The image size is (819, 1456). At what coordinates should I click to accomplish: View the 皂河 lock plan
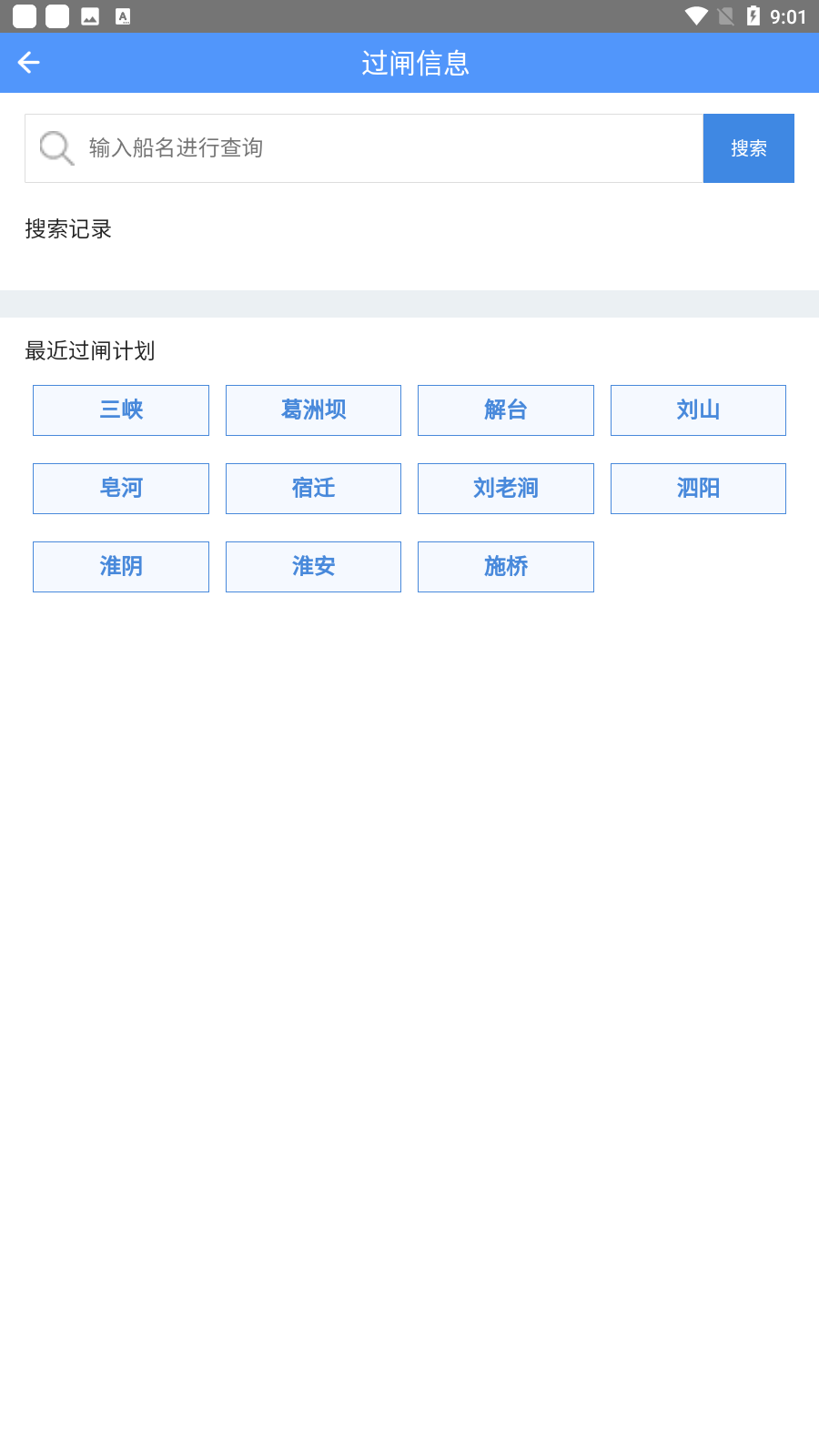tap(121, 489)
